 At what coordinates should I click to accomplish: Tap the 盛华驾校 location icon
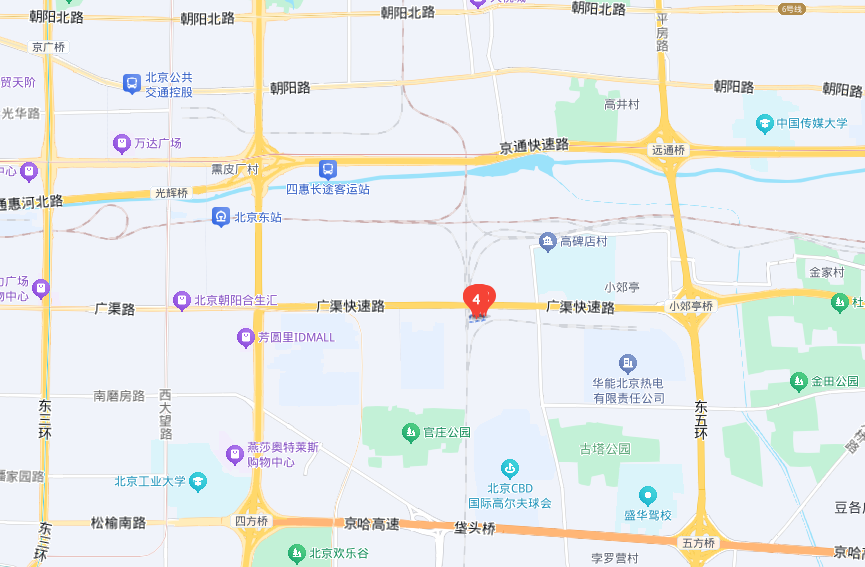tap(648, 495)
